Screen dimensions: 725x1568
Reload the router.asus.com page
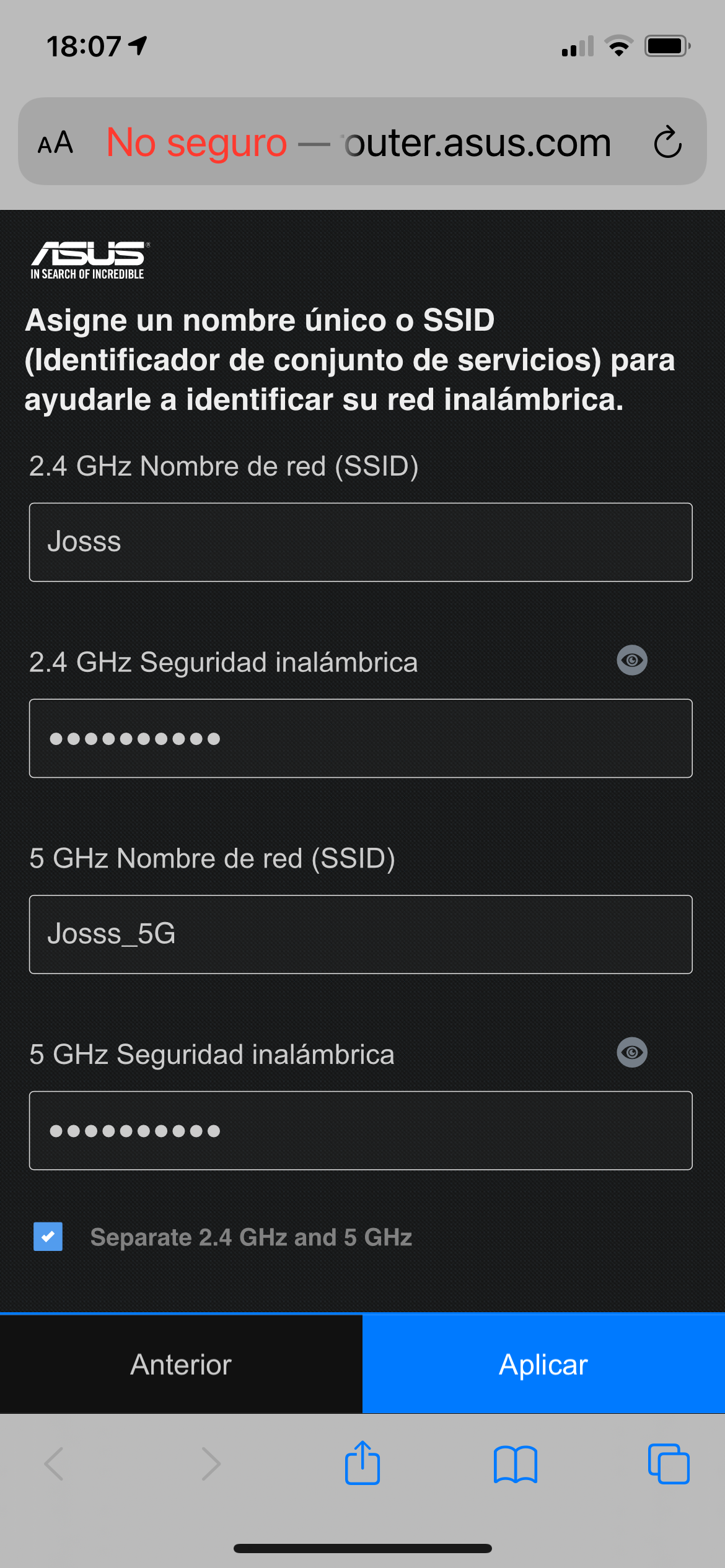tap(667, 141)
